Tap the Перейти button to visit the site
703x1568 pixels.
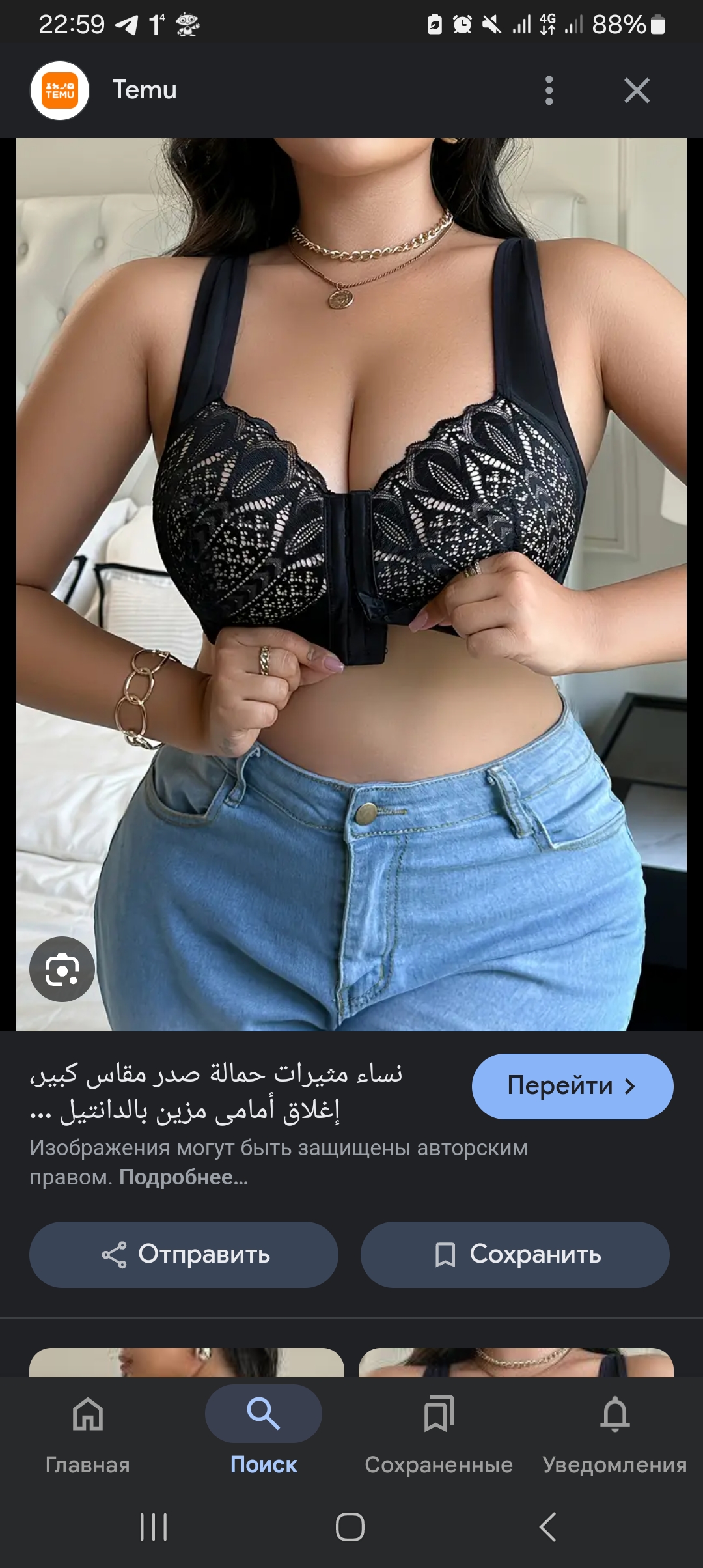(x=572, y=1085)
